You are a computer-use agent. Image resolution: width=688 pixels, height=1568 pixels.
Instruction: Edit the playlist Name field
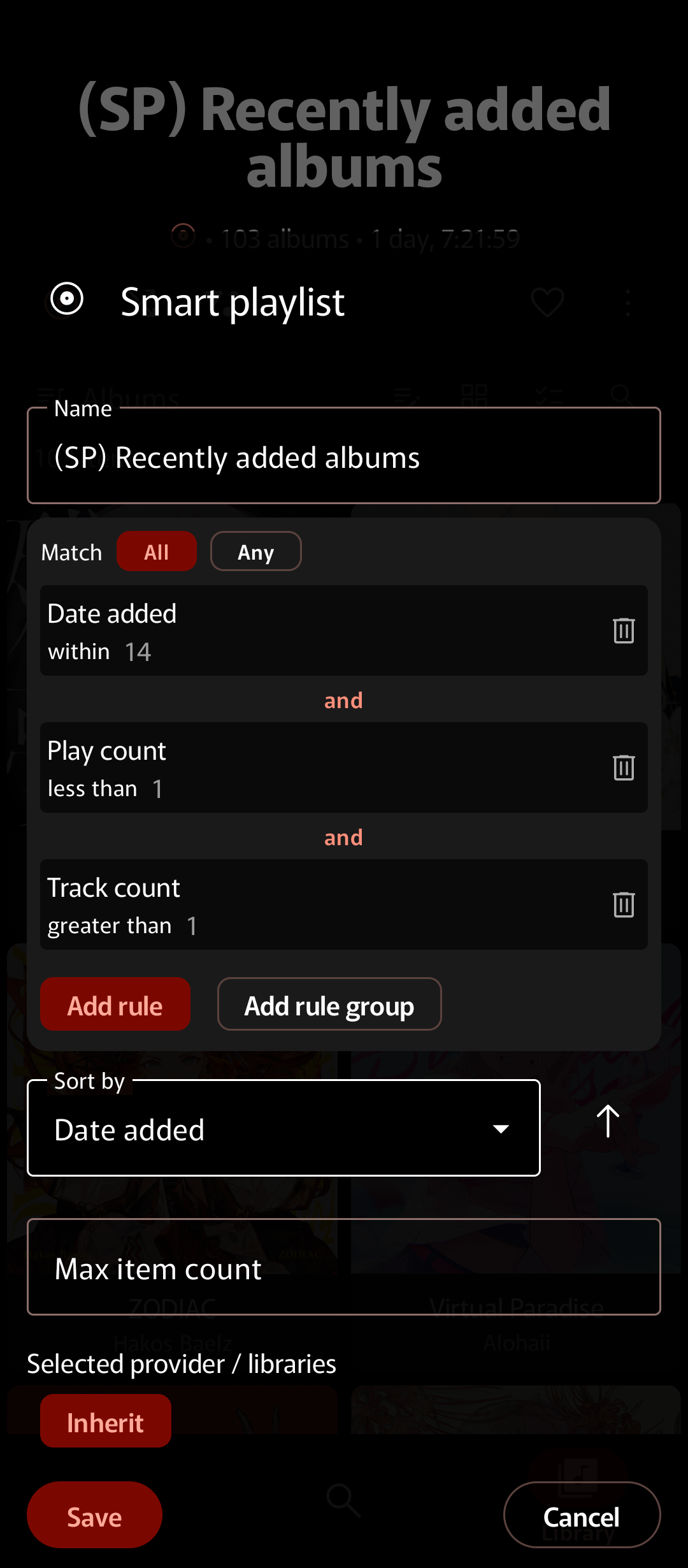pos(344,457)
